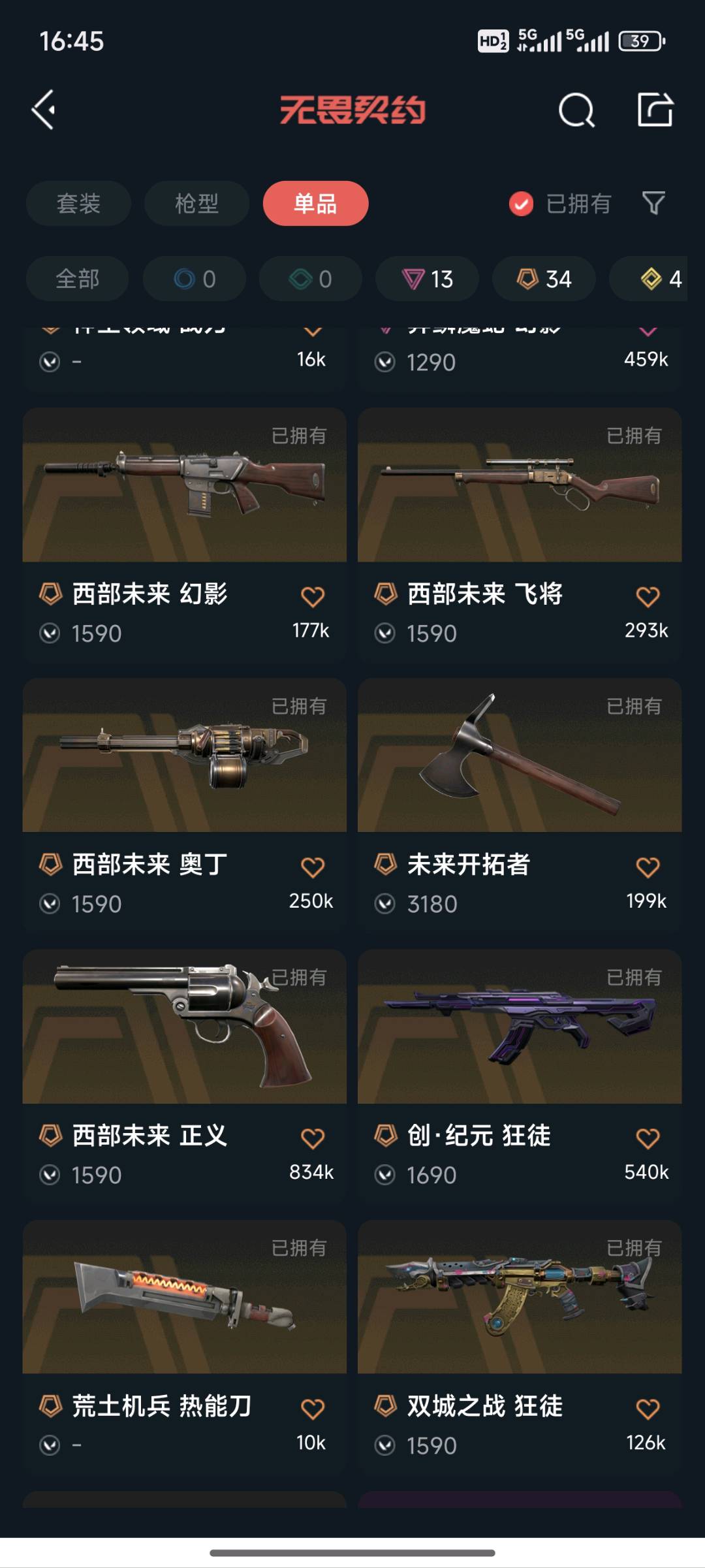The image size is (705, 1568).
Task: Tap the share icon in the header
Action: pos(655,110)
